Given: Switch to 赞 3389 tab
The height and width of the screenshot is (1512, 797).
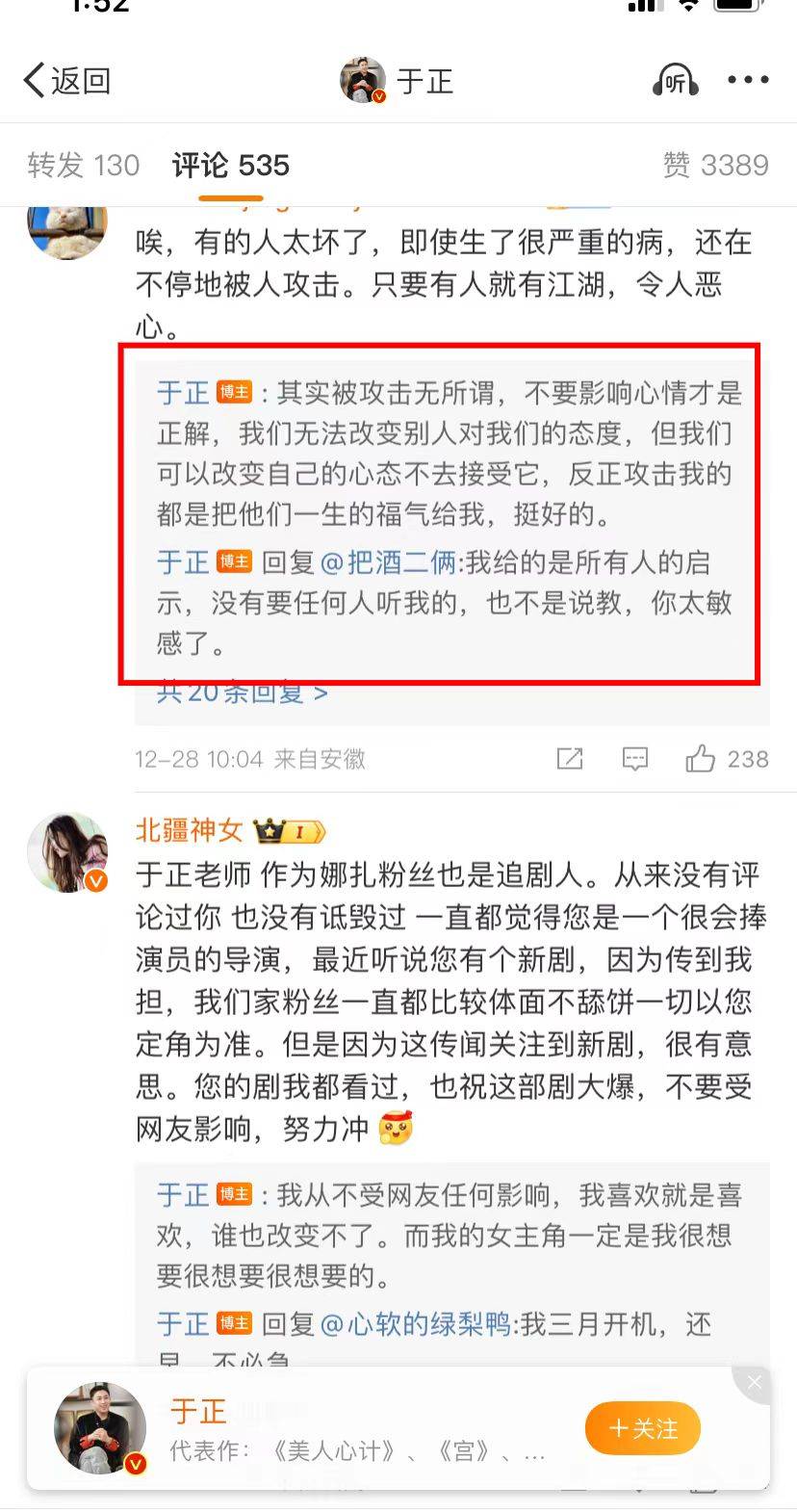Looking at the screenshot, I should point(715,166).
